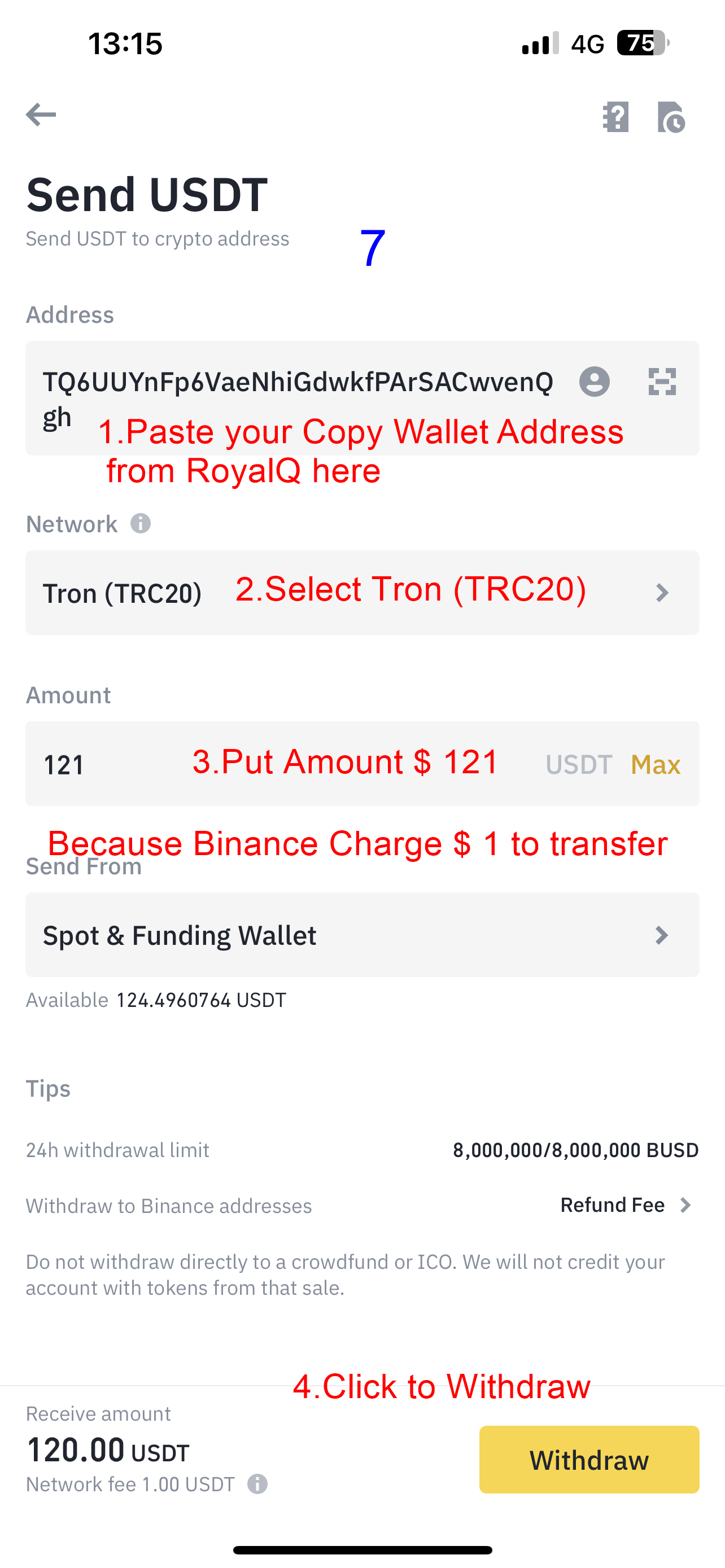Open the saved address book icon
725x1568 pixels.
(x=594, y=382)
